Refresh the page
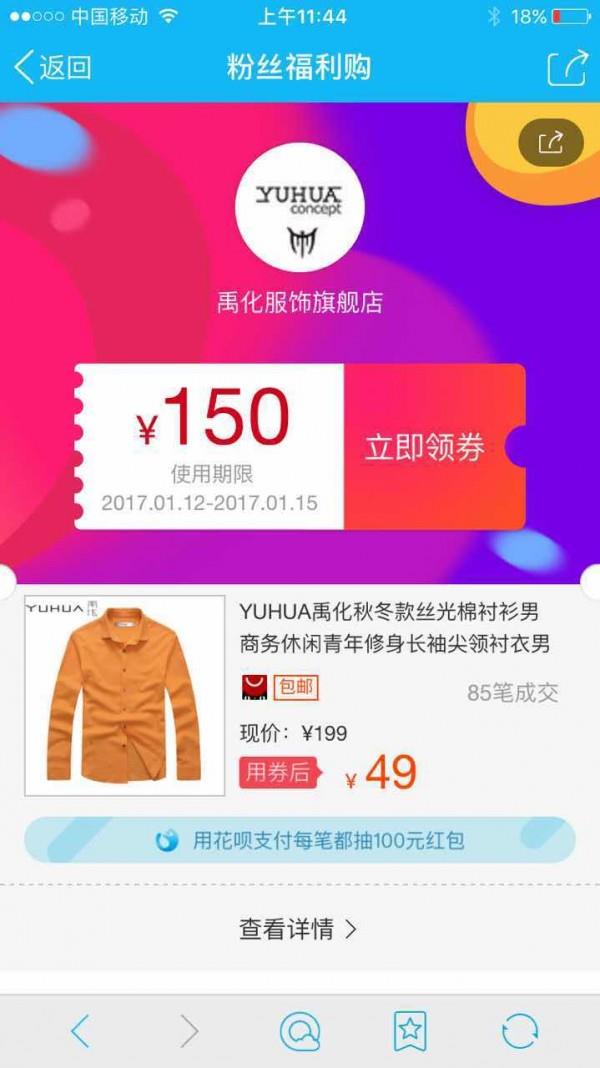Image resolution: width=600 pixels, height=1068 pixels. tap(520, 1030)
